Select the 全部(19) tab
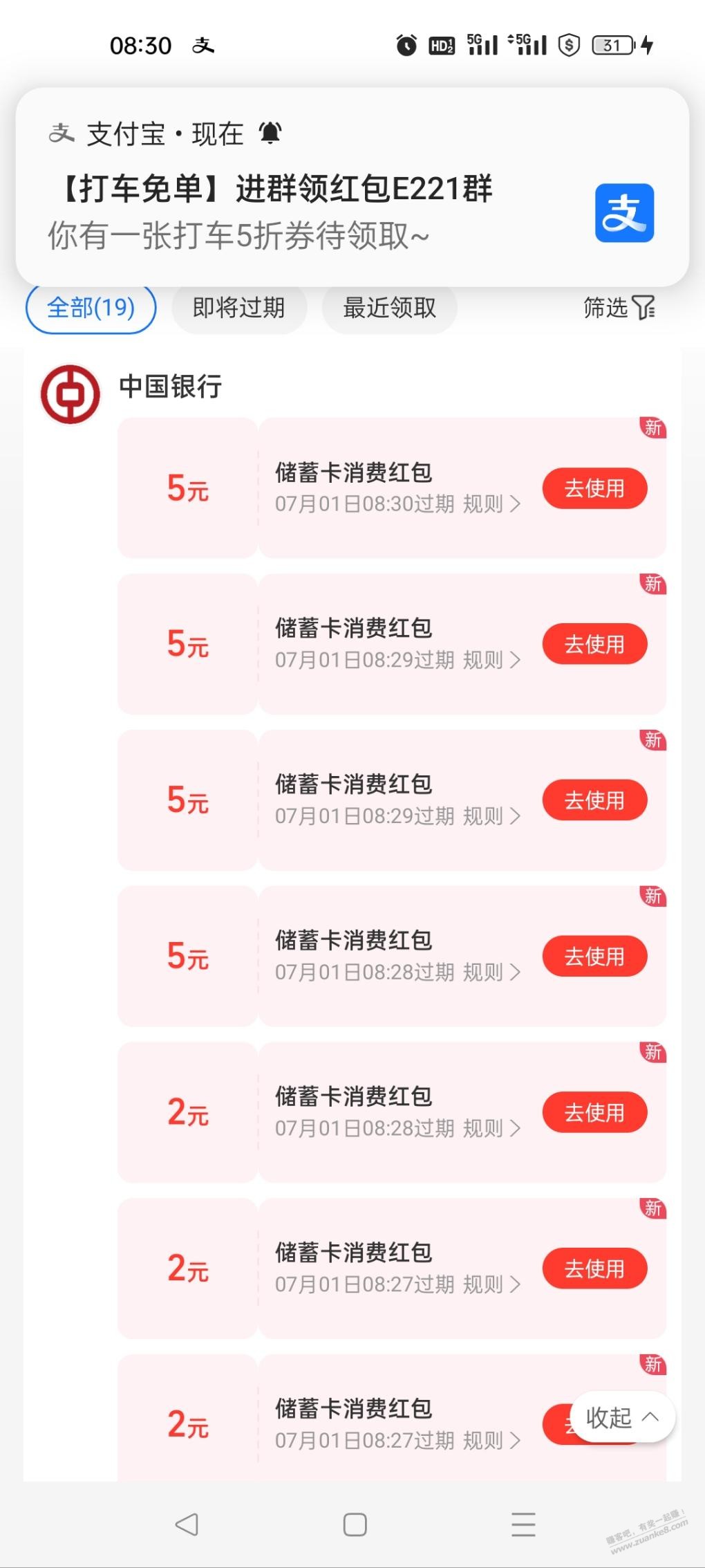The image size is (705, 1568). pyautogui.click(x=89, y=309)
